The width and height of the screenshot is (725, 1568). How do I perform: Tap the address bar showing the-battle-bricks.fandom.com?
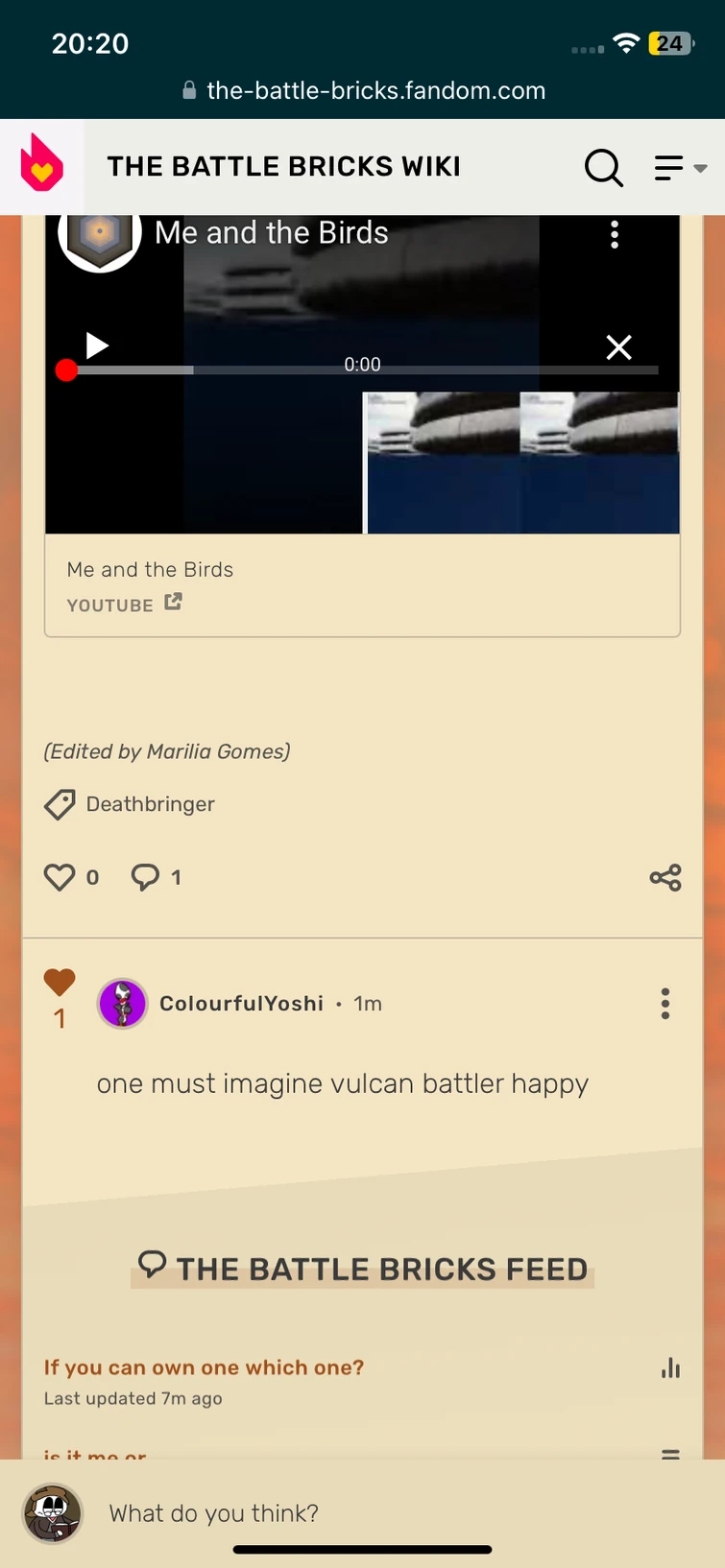click(363, 90)
